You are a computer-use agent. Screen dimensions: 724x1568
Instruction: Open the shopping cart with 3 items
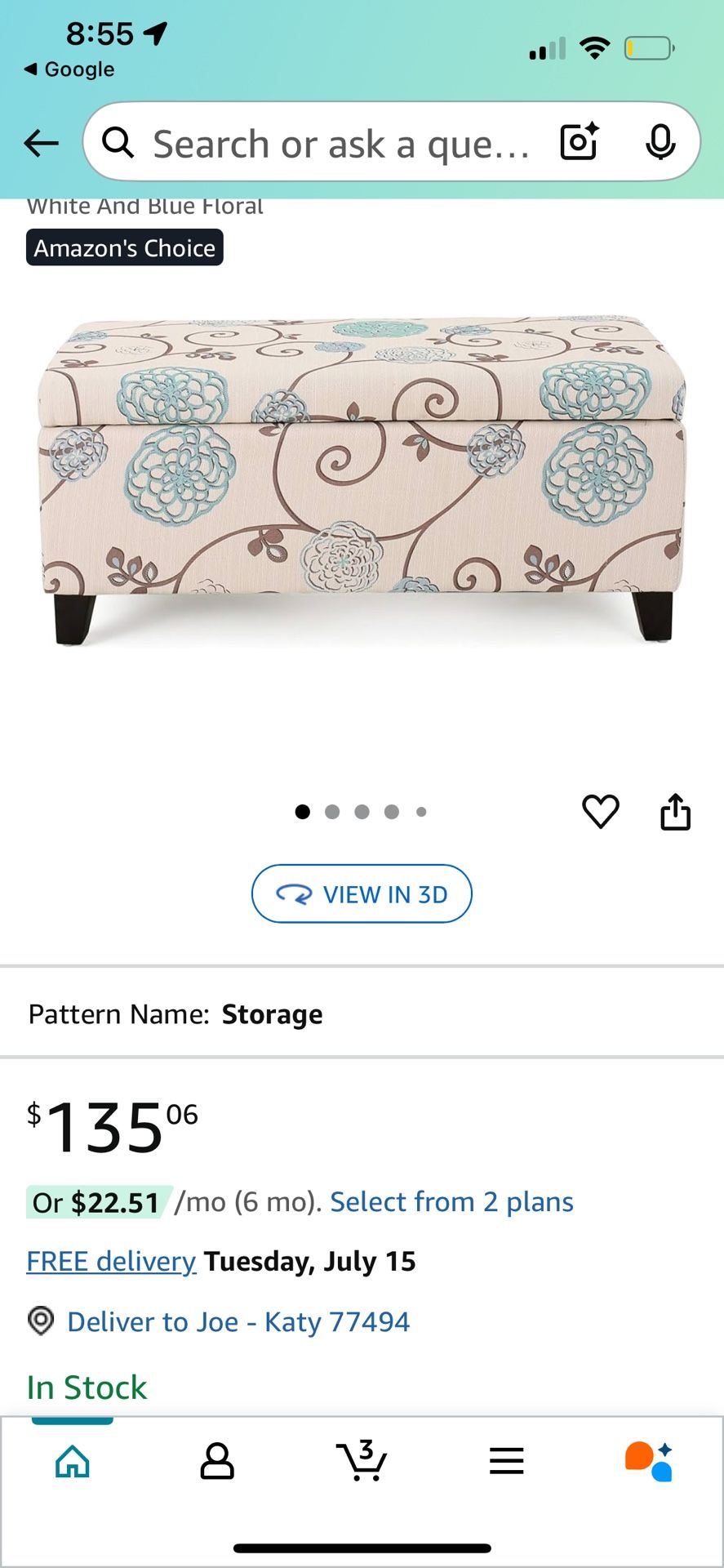point(362,1461)
